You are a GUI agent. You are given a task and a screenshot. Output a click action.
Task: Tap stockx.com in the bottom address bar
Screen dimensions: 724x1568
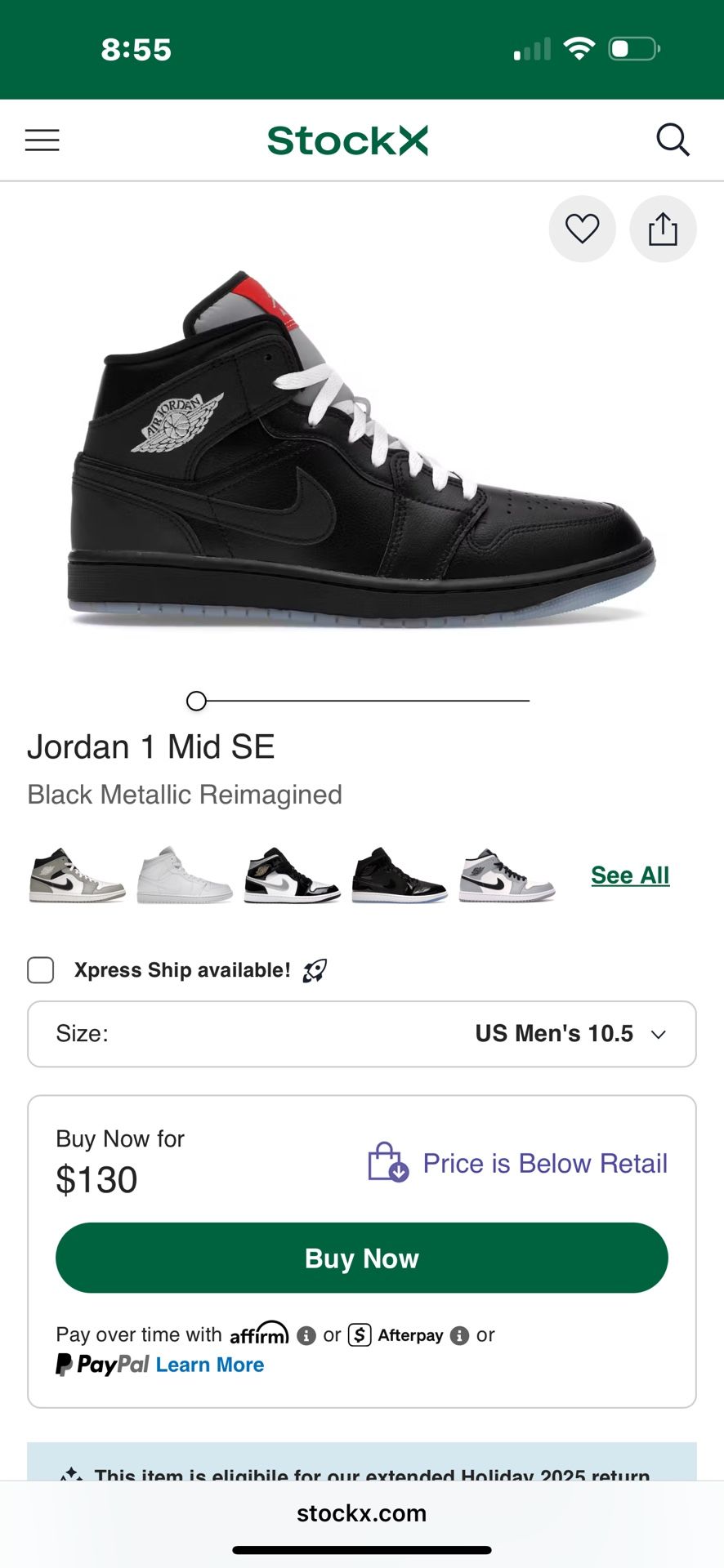[x=362, y=1512]
